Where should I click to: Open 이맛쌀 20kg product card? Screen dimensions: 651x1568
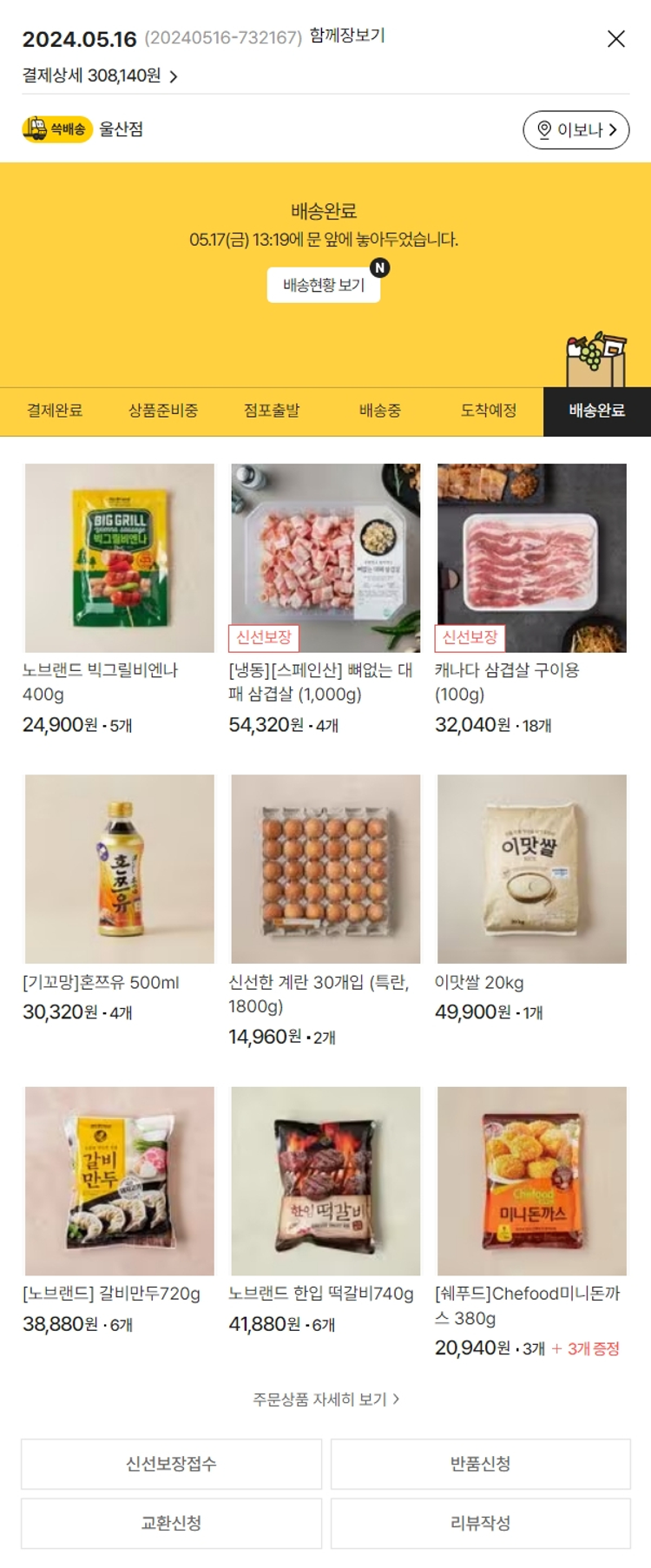(x=531, y=869)
